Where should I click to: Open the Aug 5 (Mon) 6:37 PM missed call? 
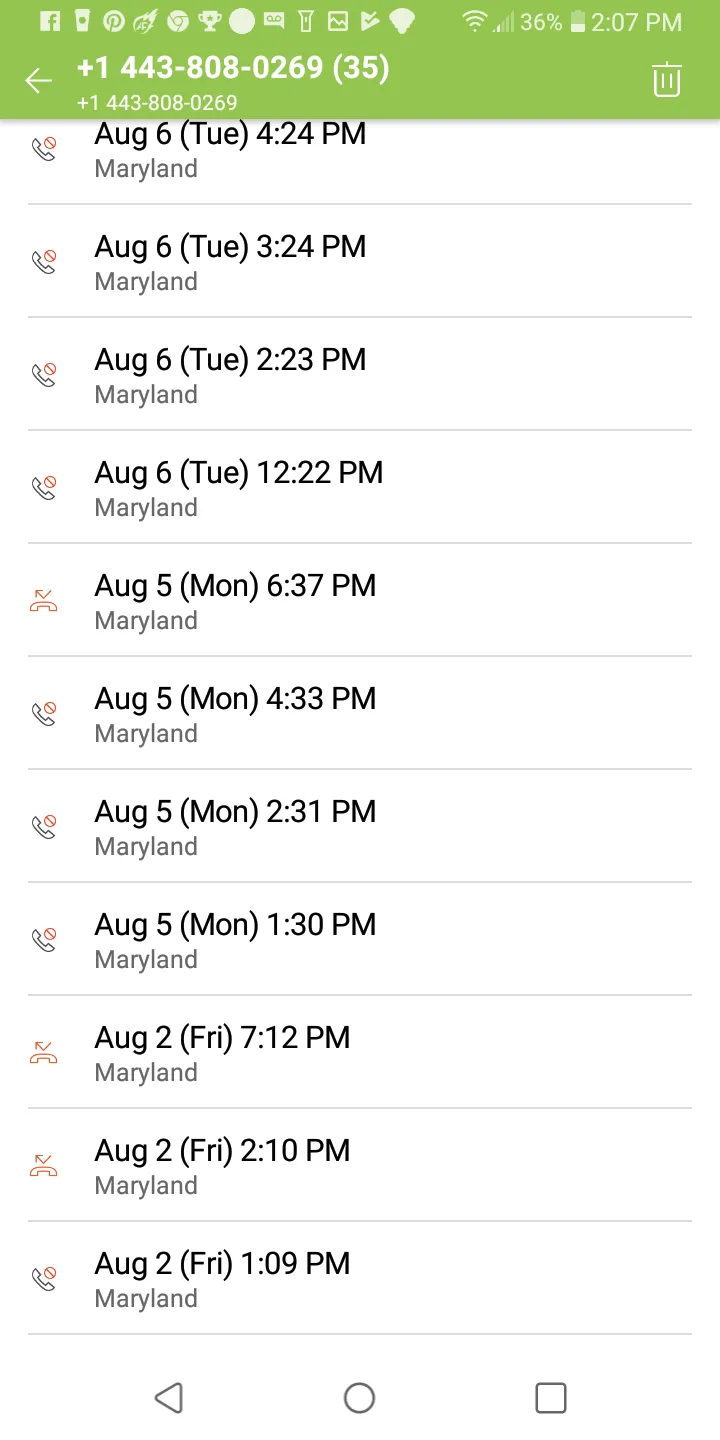360,601
